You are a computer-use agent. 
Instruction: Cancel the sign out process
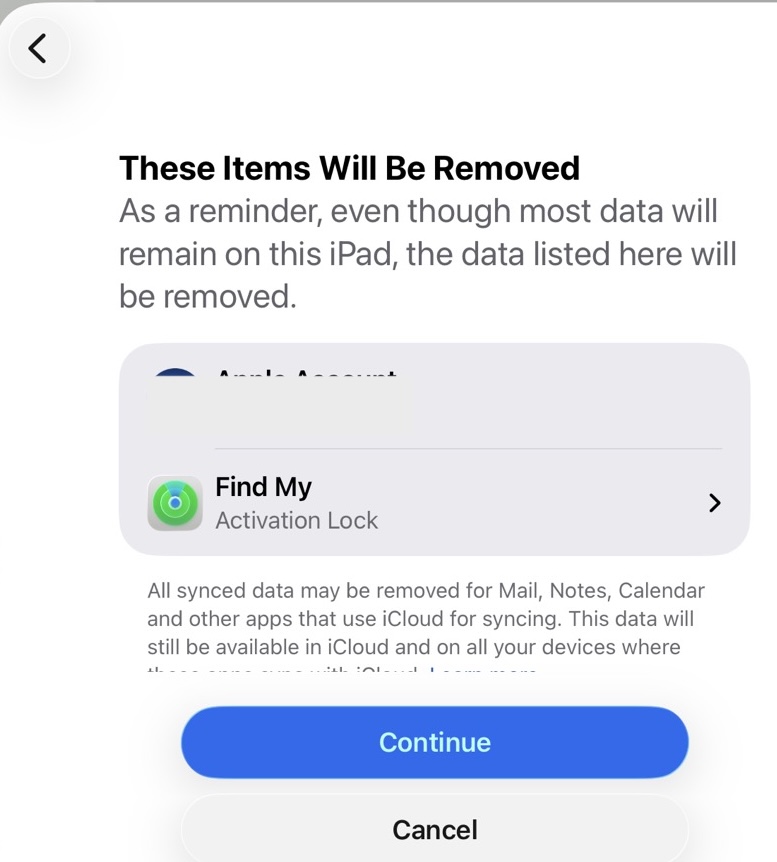434,829
